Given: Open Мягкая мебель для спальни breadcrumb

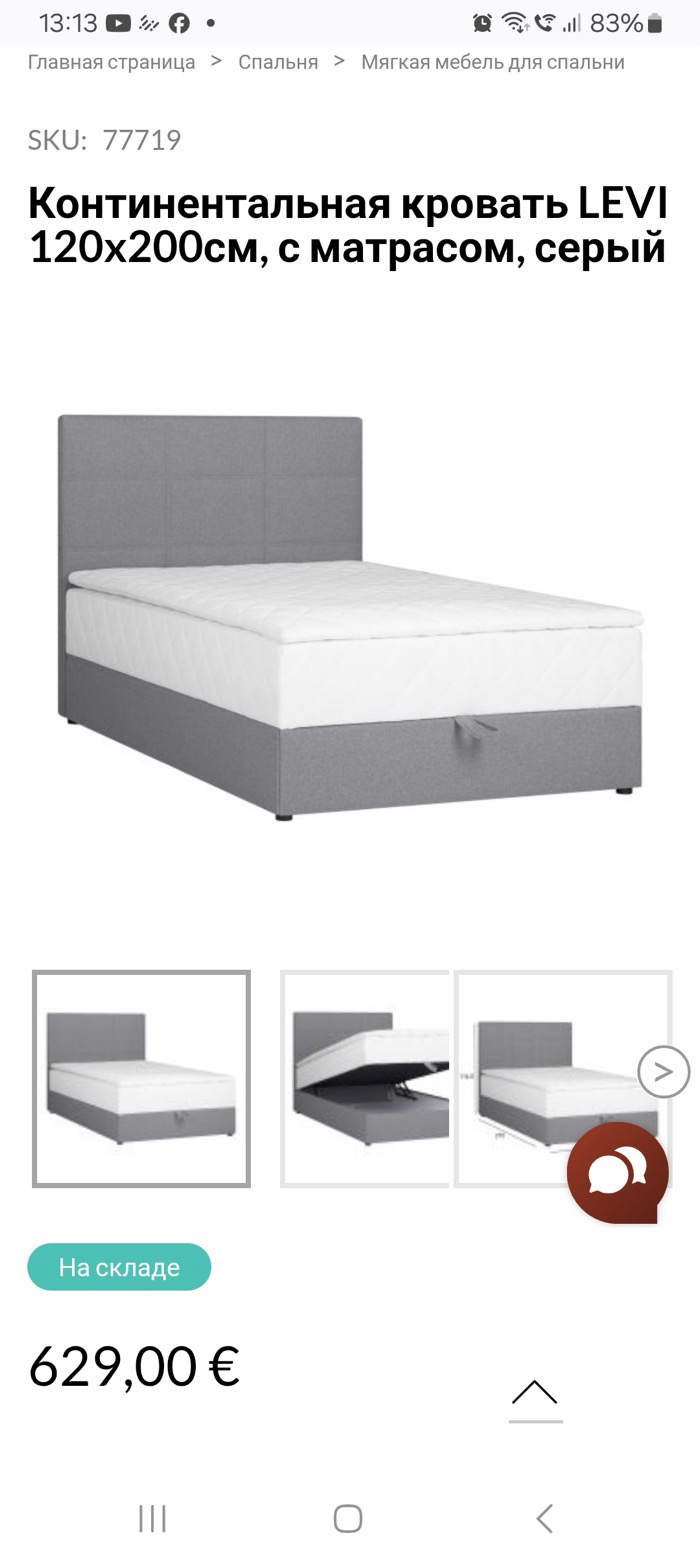Looking at the screenshot, I should pyautogui.click(x=492, y=62).
